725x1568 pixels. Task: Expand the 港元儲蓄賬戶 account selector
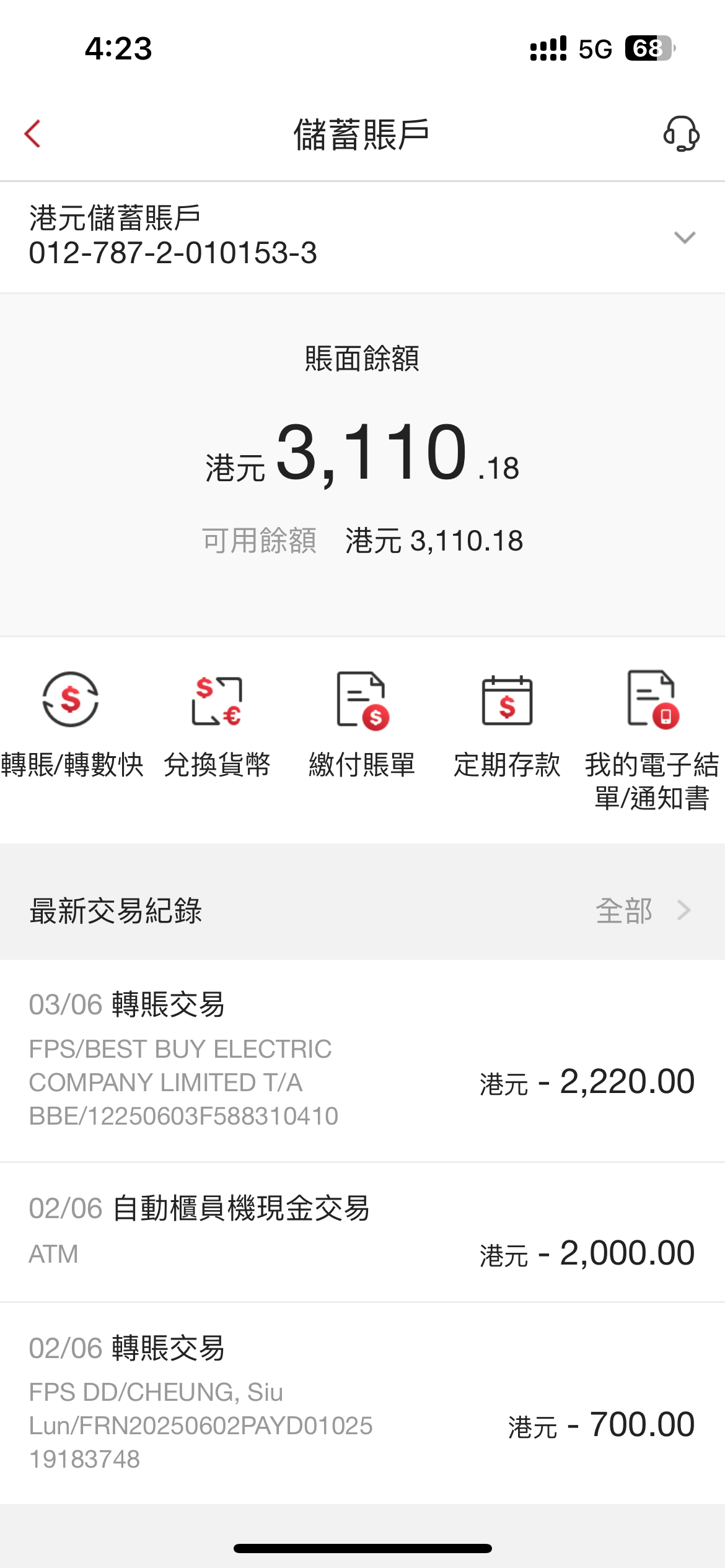click(x=684, y=237)
